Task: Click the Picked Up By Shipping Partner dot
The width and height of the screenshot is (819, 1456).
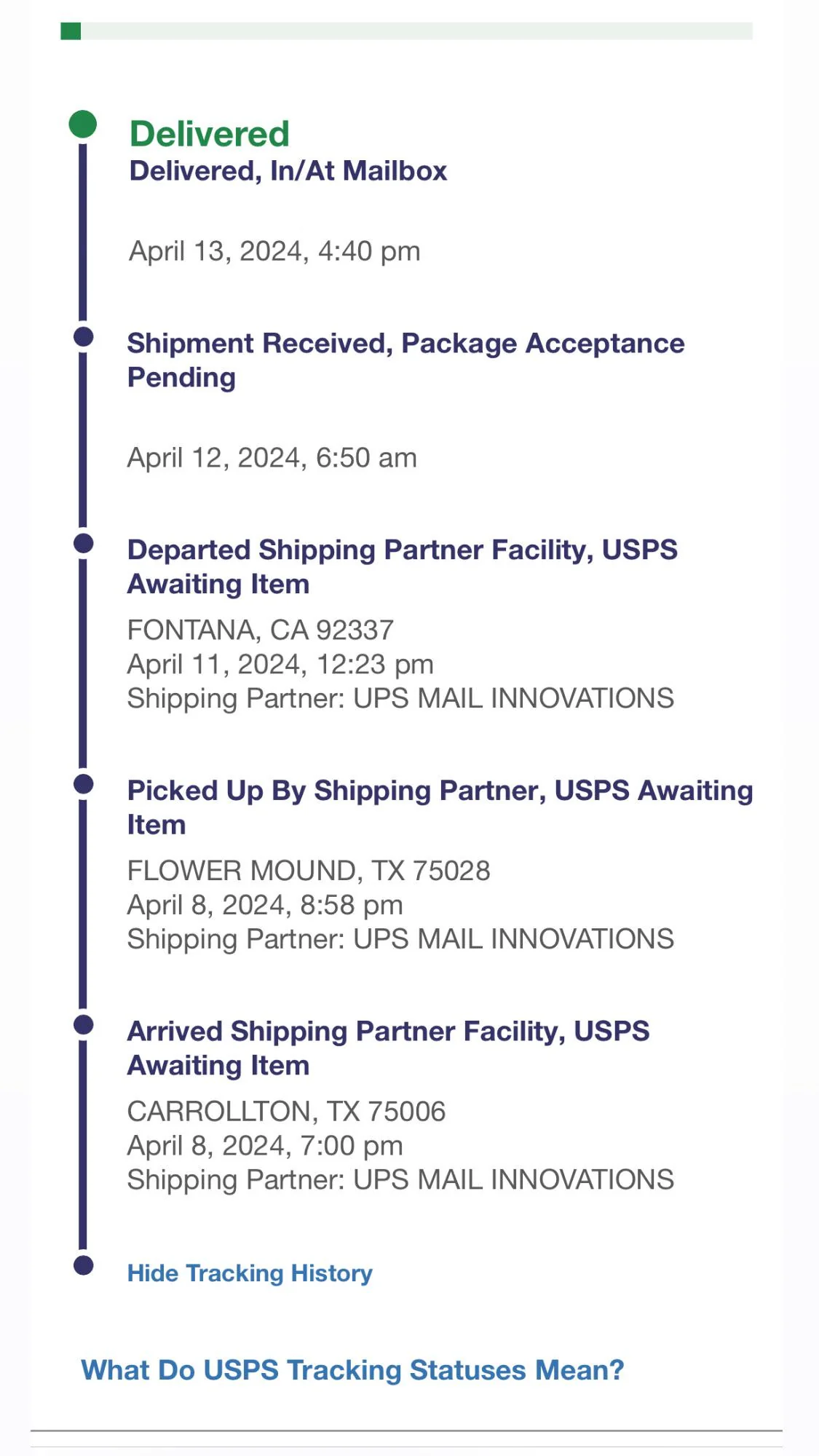Action: click(82, 783)
